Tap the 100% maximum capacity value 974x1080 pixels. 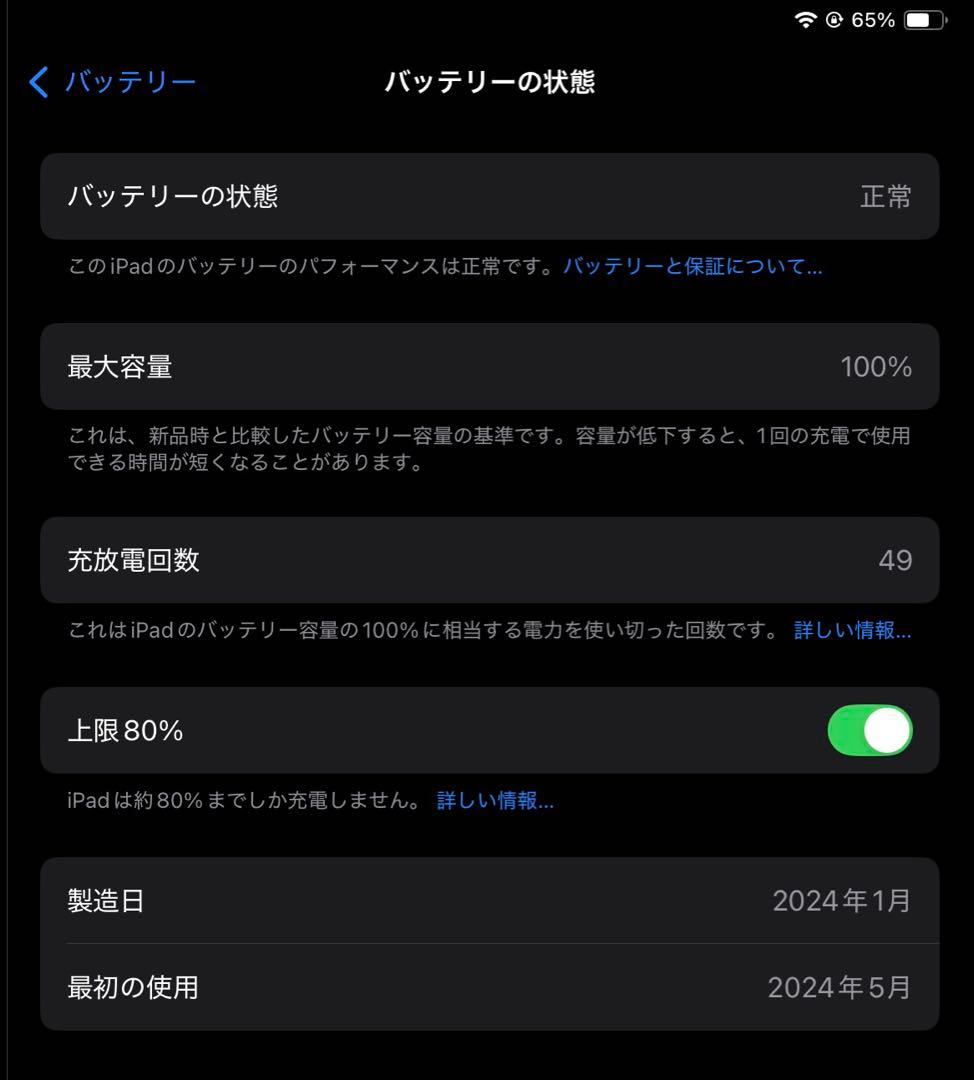pos(876,367)
